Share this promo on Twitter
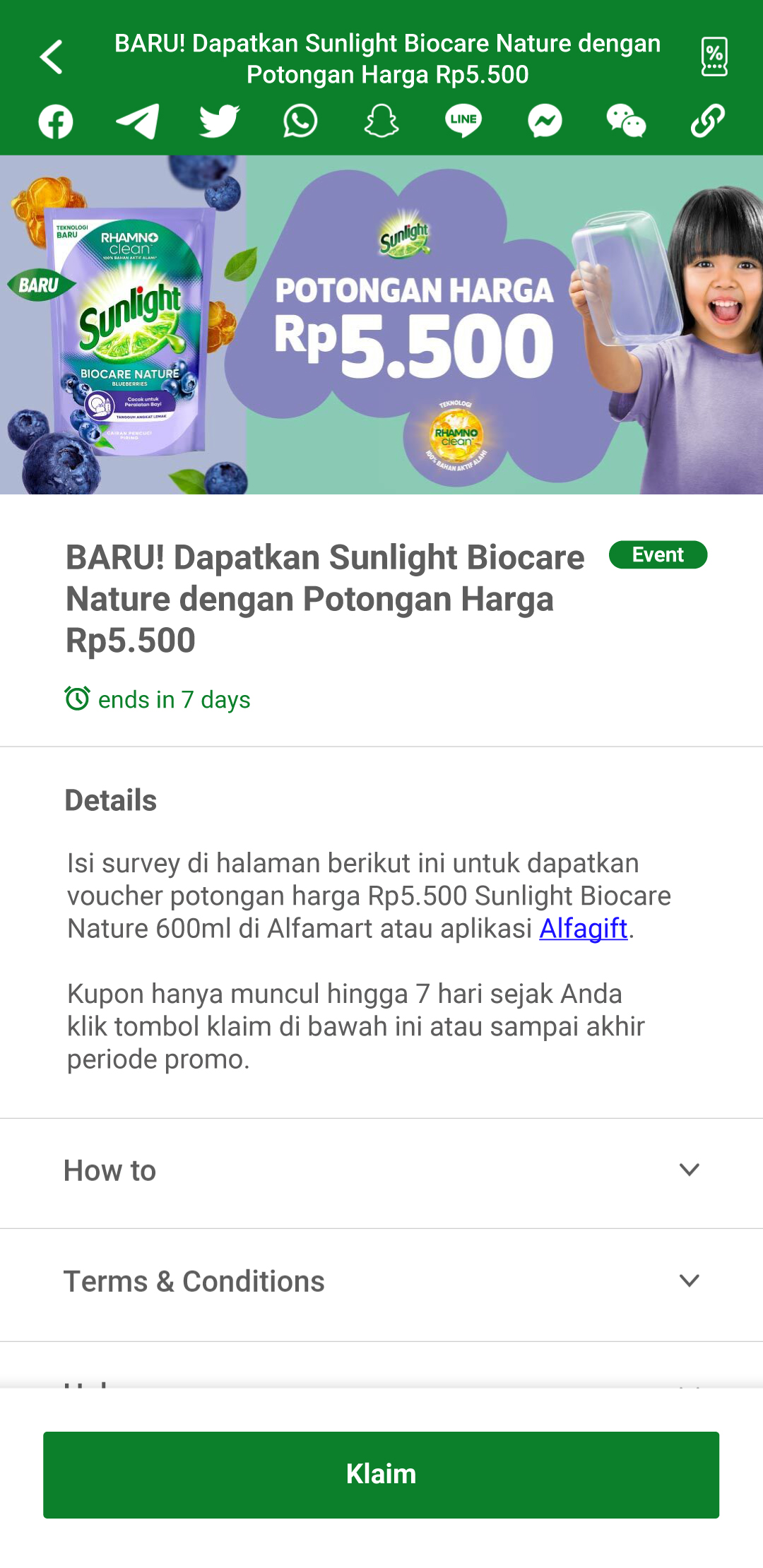This screenshot has width=763, height=1568. (219, 121)
